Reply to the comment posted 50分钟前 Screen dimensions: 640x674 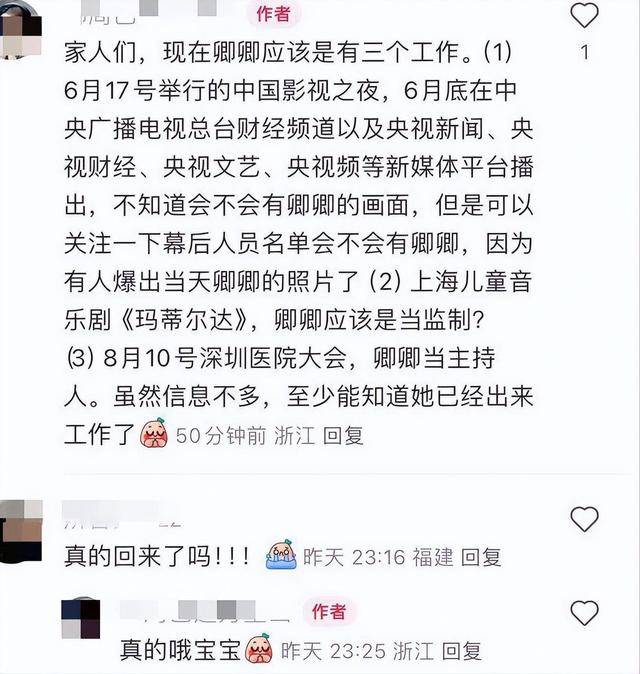344,436
